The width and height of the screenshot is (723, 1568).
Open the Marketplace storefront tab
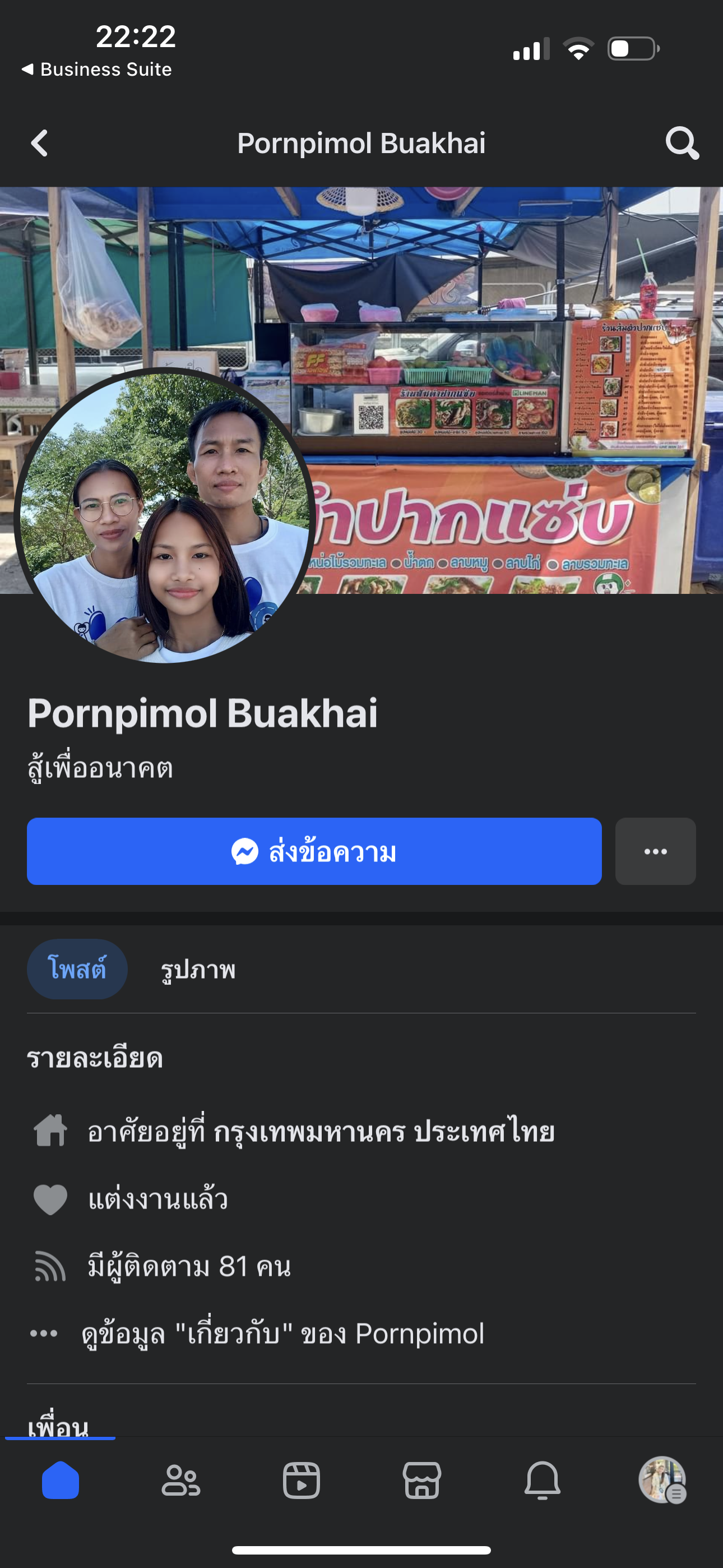click(421, 1480)
